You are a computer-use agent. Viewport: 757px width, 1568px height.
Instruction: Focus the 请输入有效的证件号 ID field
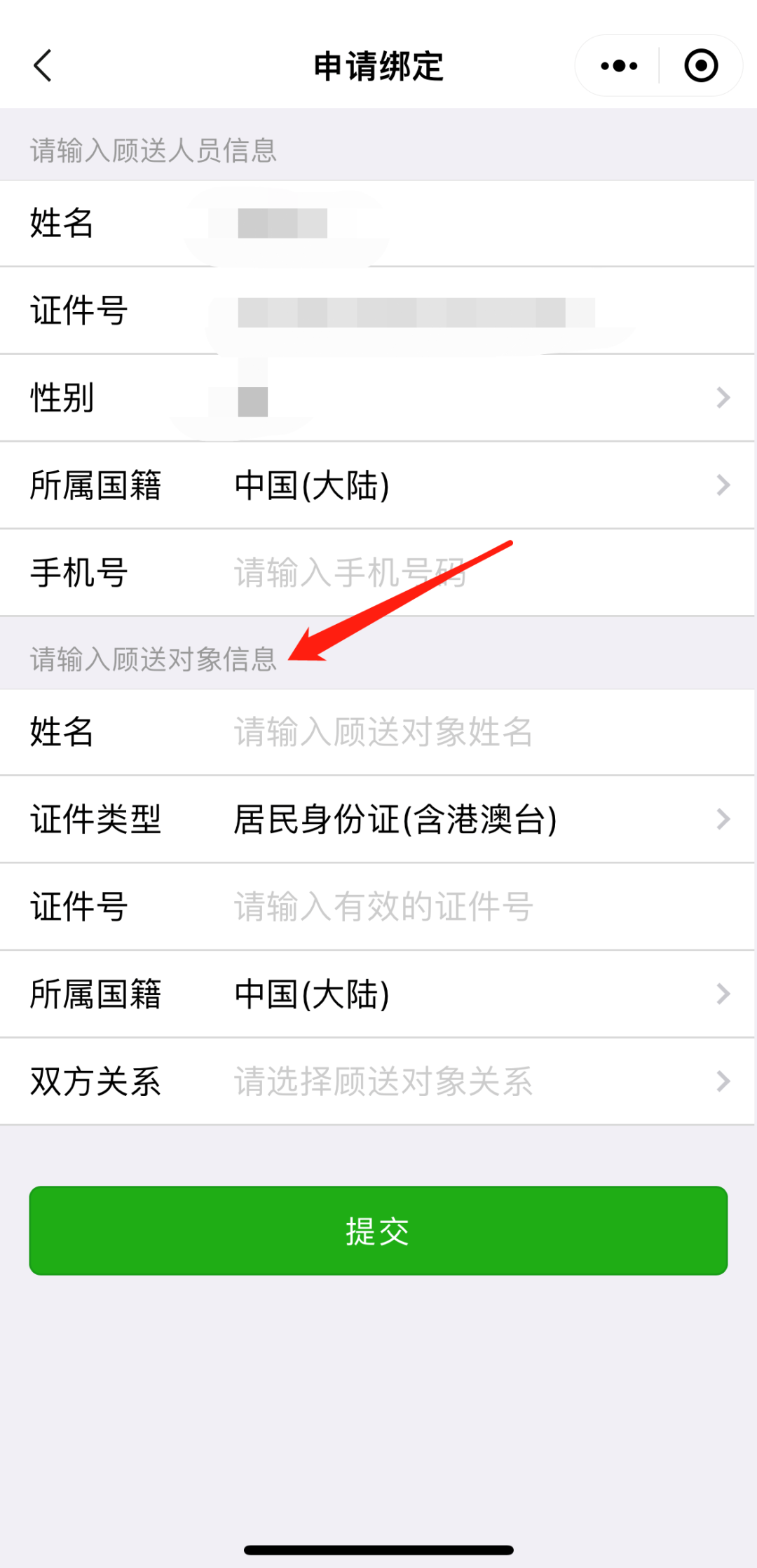click(477, 907)
